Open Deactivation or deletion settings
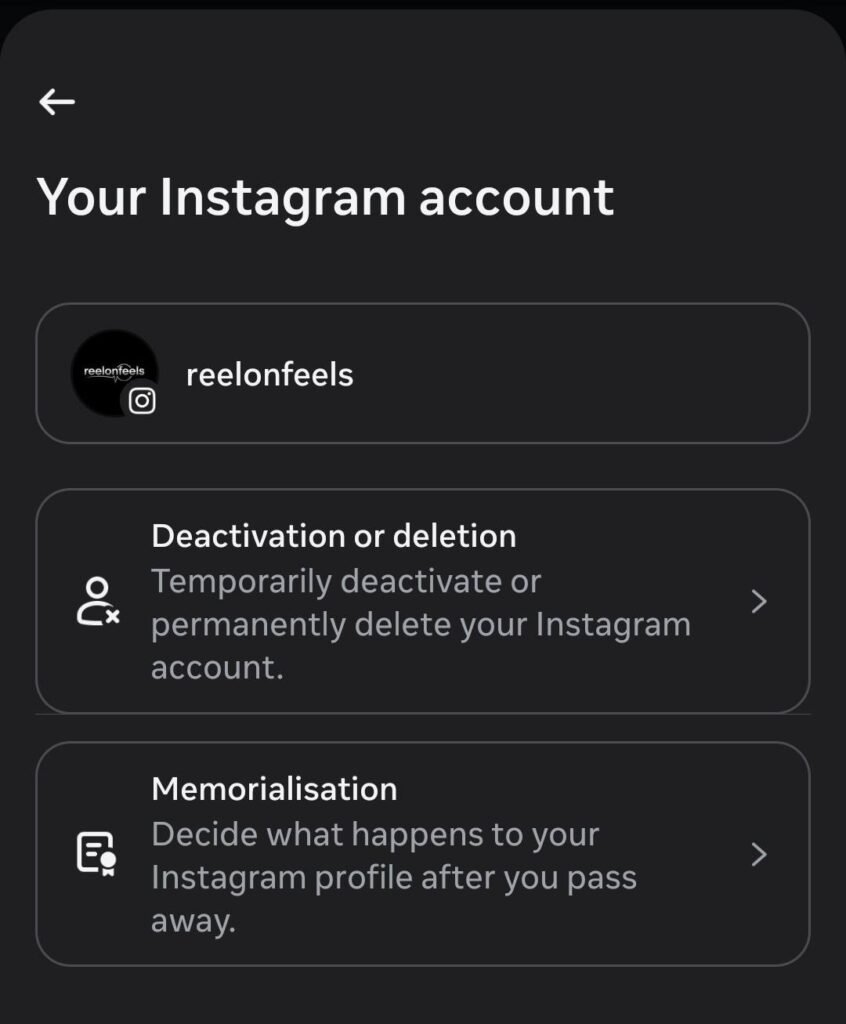 (422, 600)
